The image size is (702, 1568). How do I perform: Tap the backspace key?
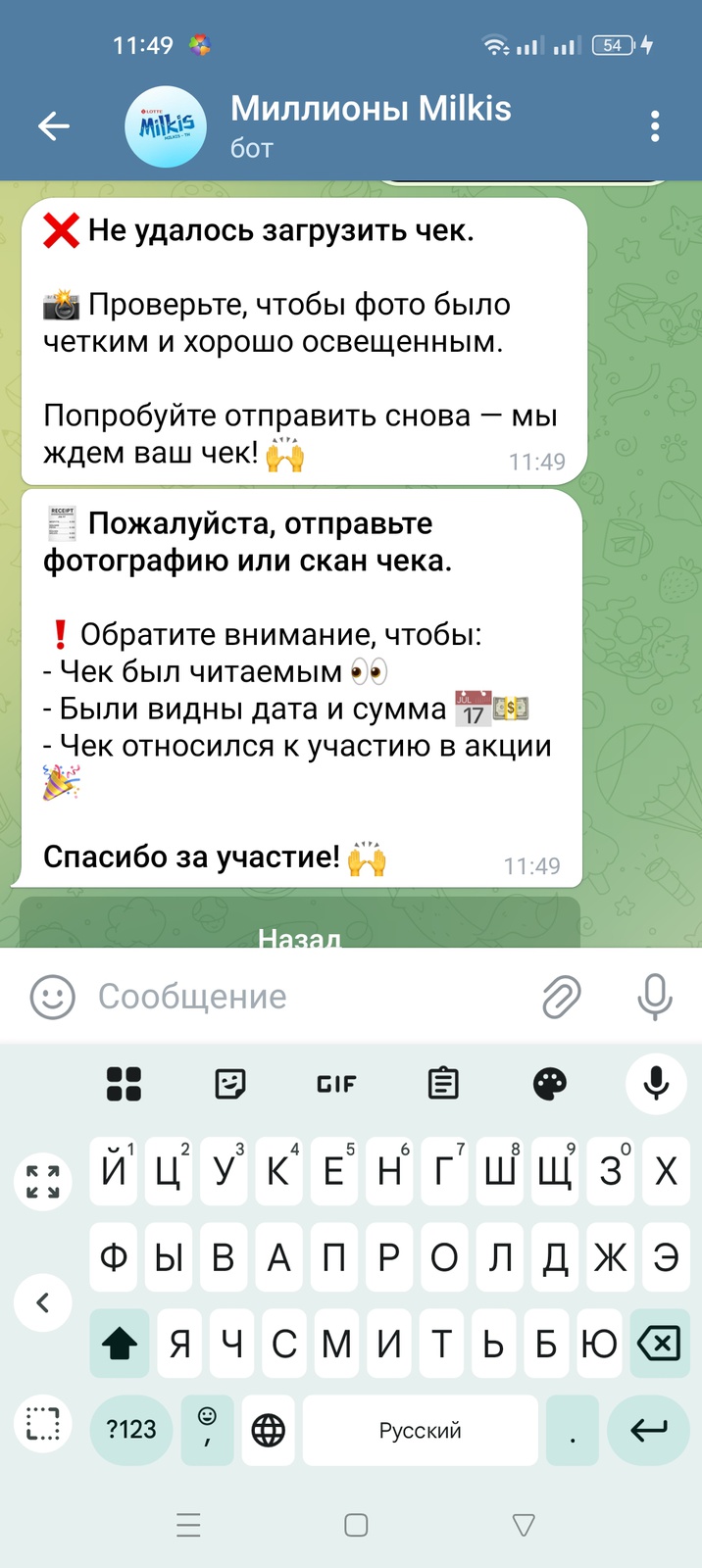pos(659,1344)
